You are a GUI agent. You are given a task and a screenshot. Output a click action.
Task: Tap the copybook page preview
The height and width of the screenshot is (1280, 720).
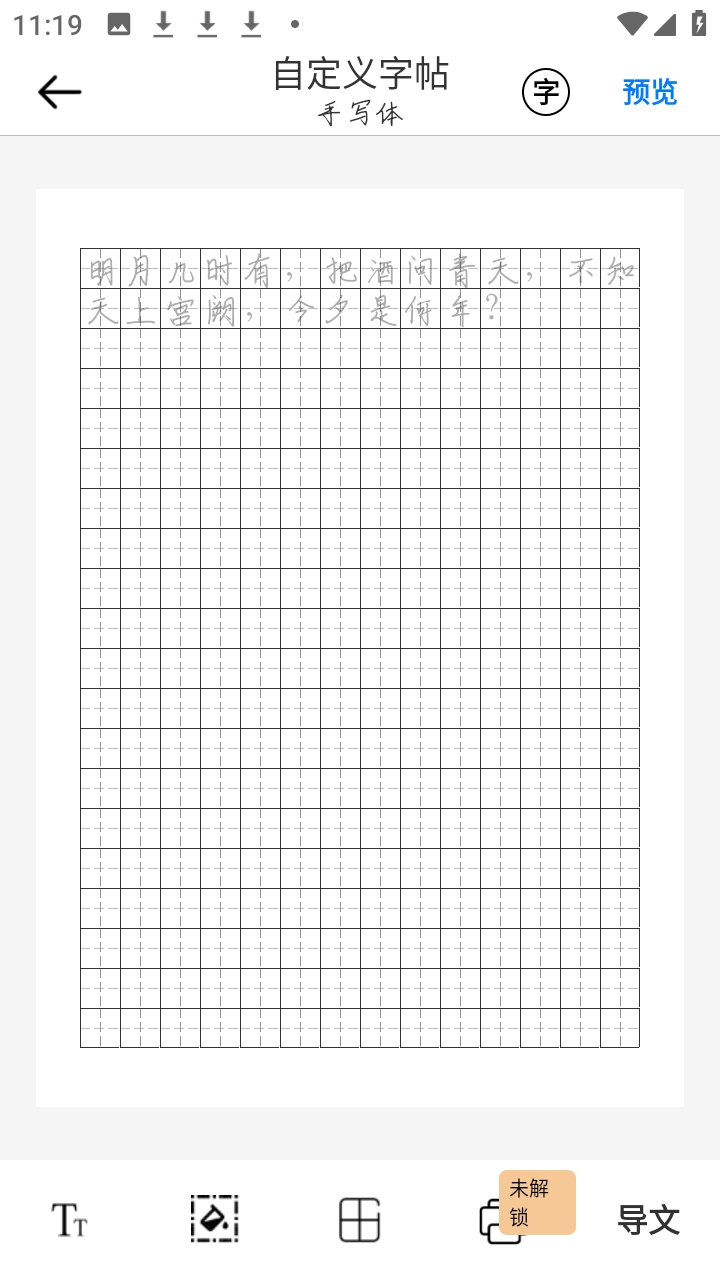(x=360, y=647)
